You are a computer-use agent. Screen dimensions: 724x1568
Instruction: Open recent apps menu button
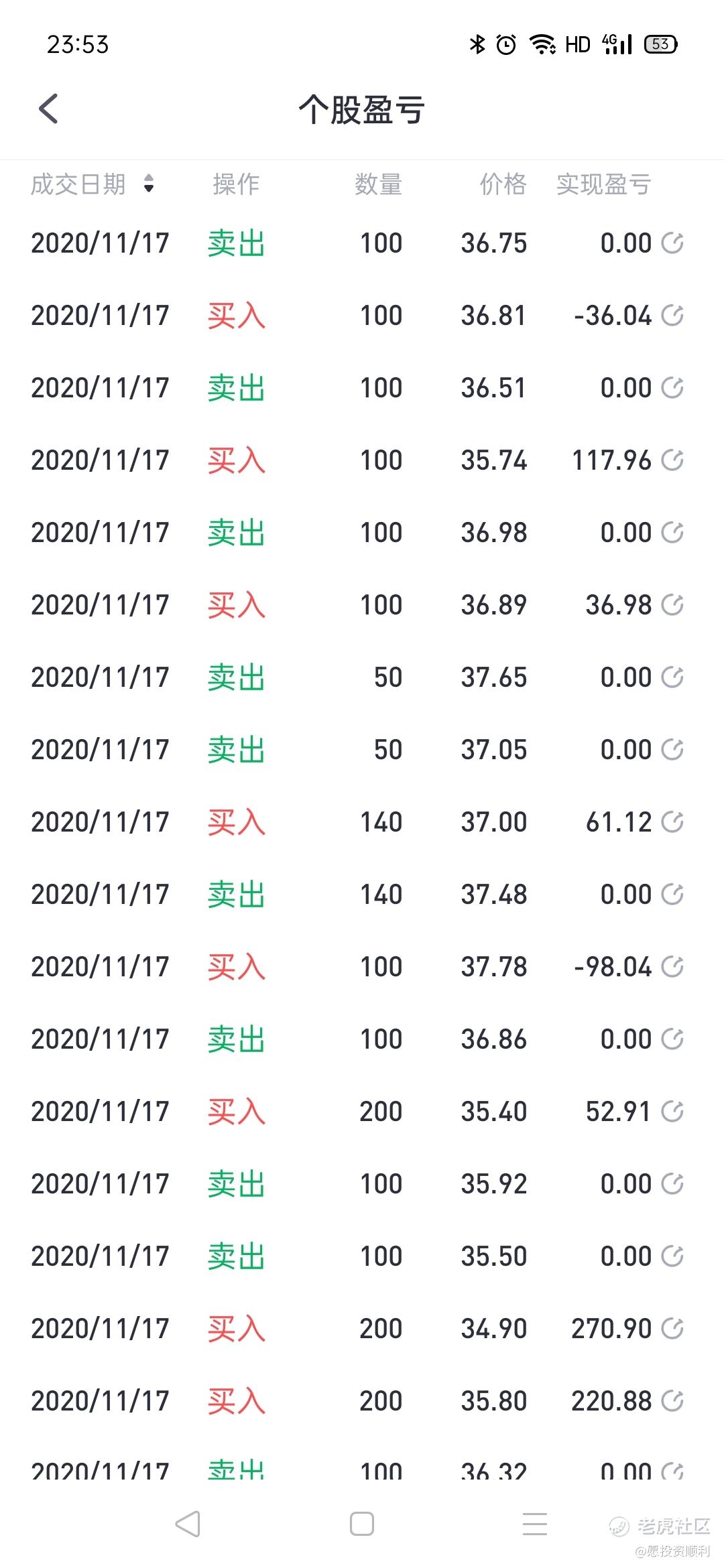[535, 1524]
